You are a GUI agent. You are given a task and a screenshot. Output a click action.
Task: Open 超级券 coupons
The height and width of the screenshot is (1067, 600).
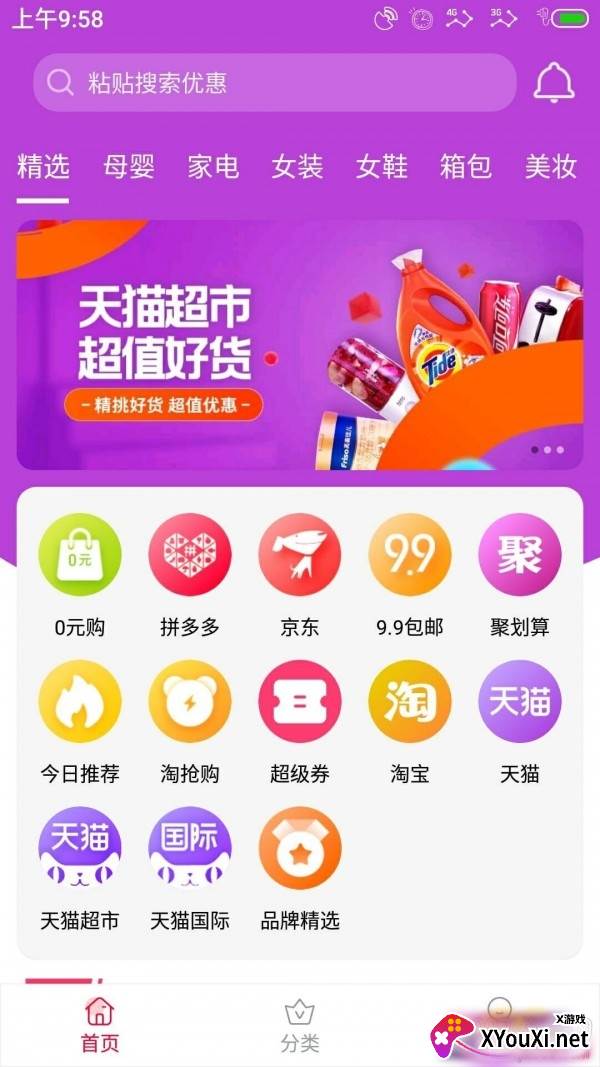click(300, 702)
